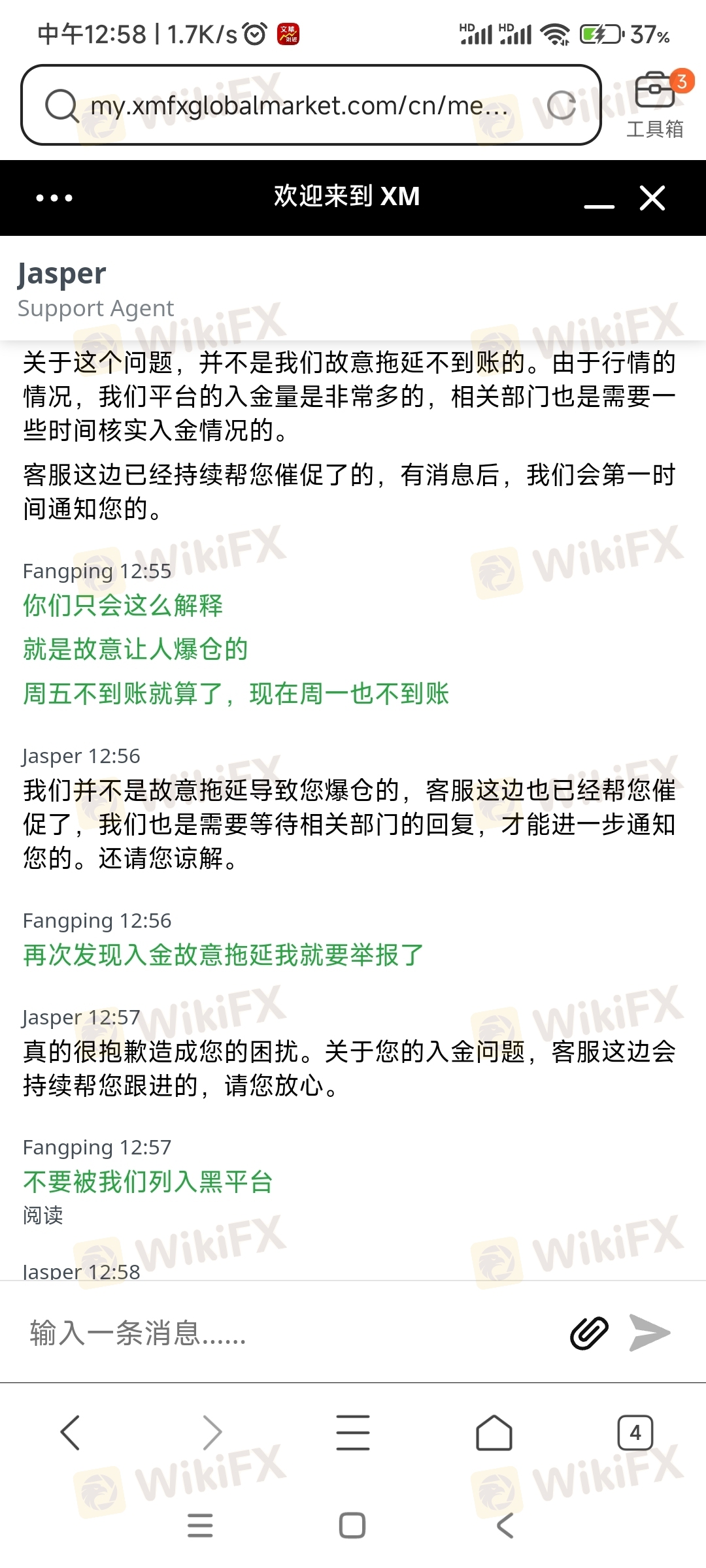The height and width of the screenshot is (1568, 706).
Task: Open the browser hamburger menu
Action: click(353, 1432)
